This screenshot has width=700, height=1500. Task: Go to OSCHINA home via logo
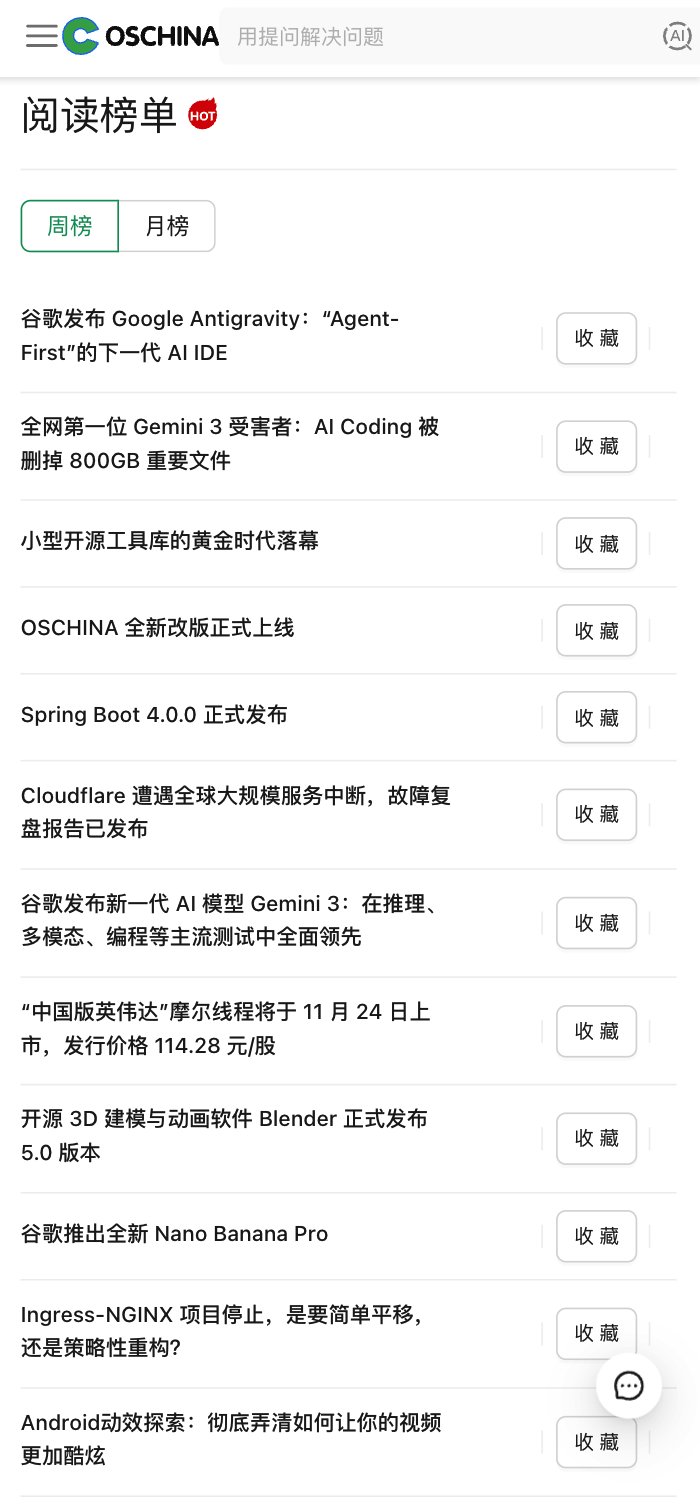(x=141, y=36)
